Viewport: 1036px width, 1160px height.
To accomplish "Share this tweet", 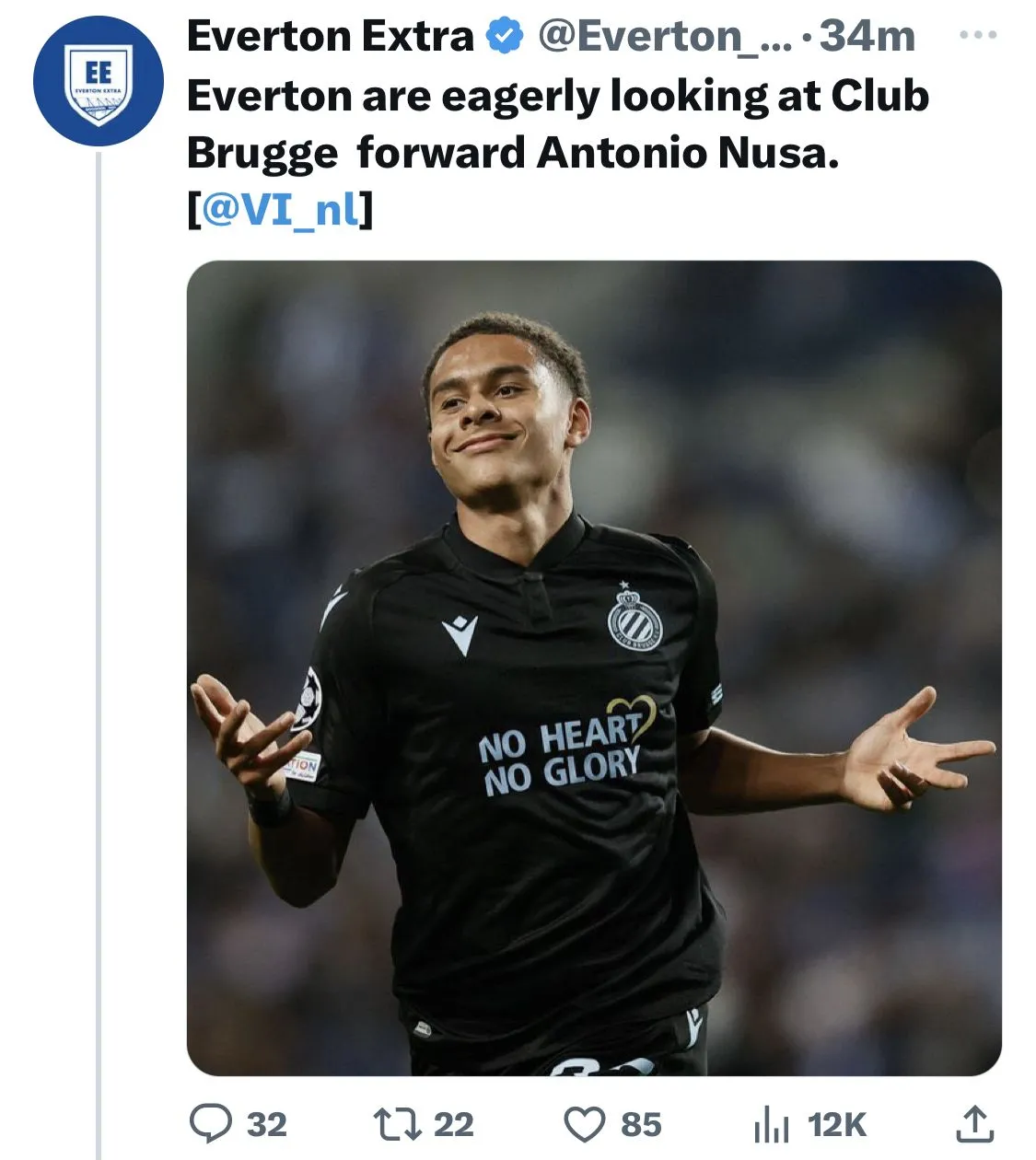I will coord(974,1123).
